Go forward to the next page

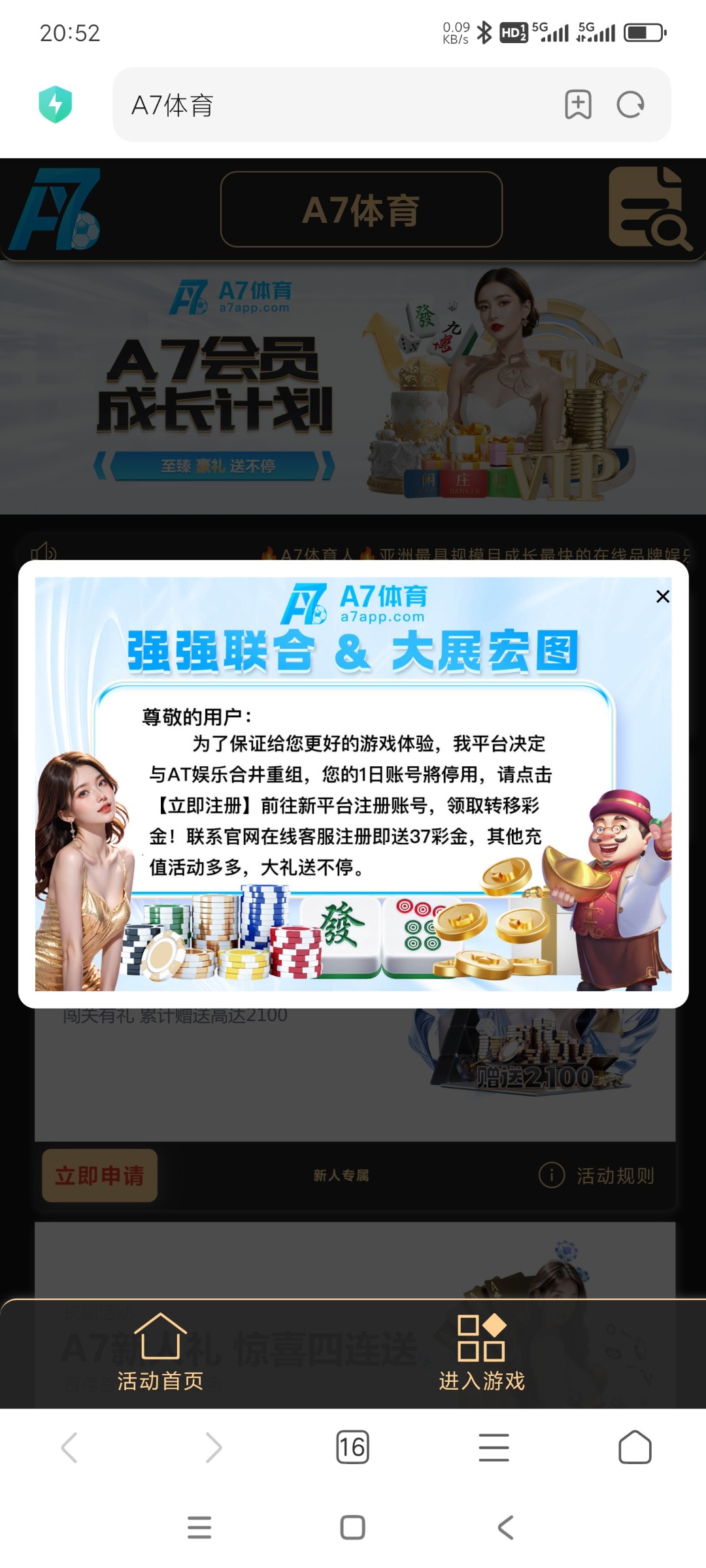tap(212, 1447)
